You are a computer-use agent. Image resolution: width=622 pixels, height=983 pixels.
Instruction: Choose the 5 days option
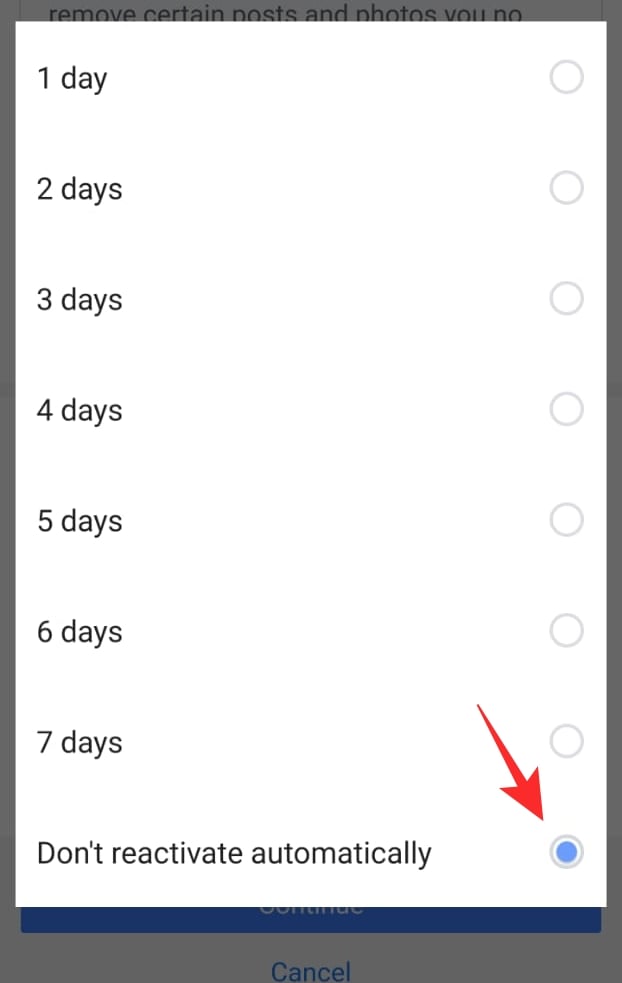click(x=566, y=520)
